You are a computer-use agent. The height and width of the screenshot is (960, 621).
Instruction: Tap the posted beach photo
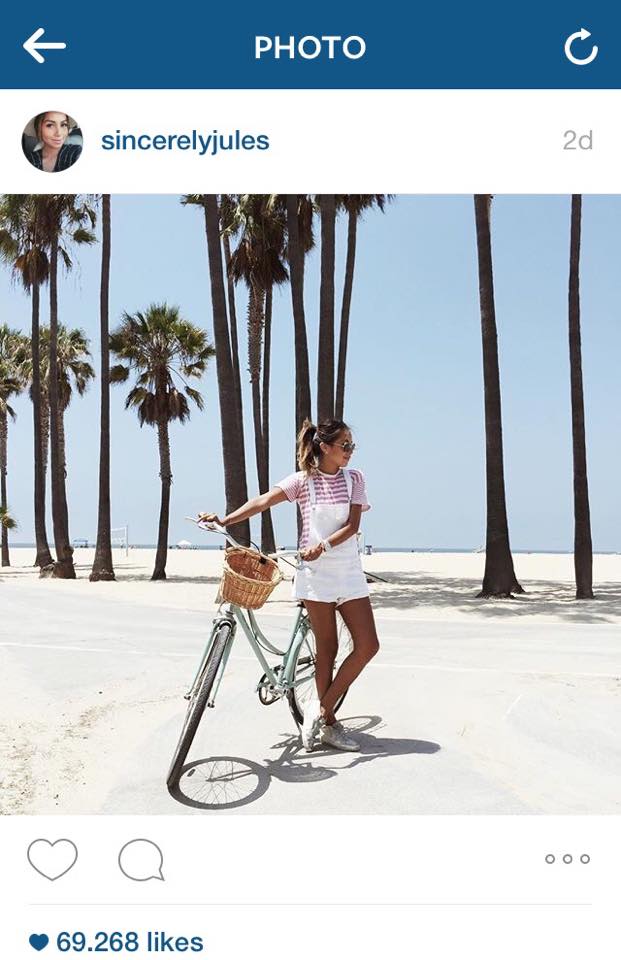click(310, 504)
